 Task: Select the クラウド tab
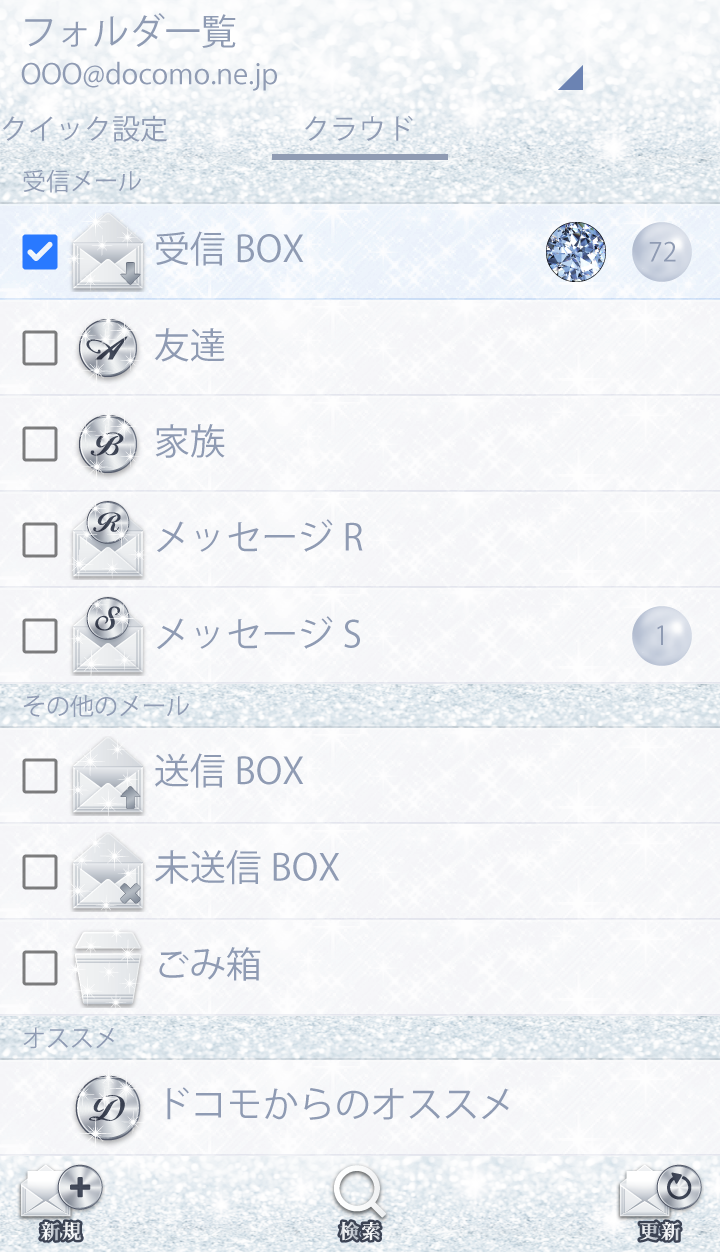359,129
